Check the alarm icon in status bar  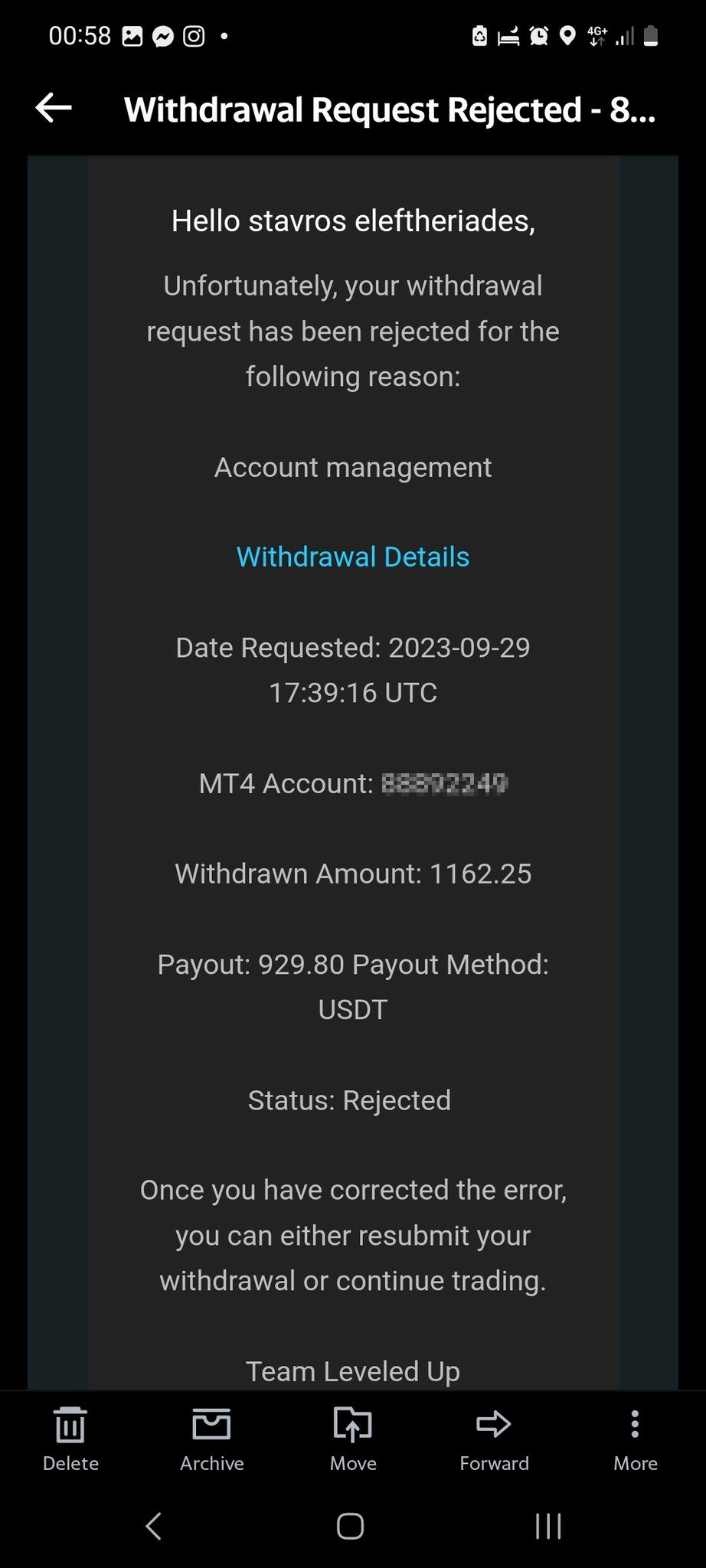pyautogui.click(x=538, y=34)
